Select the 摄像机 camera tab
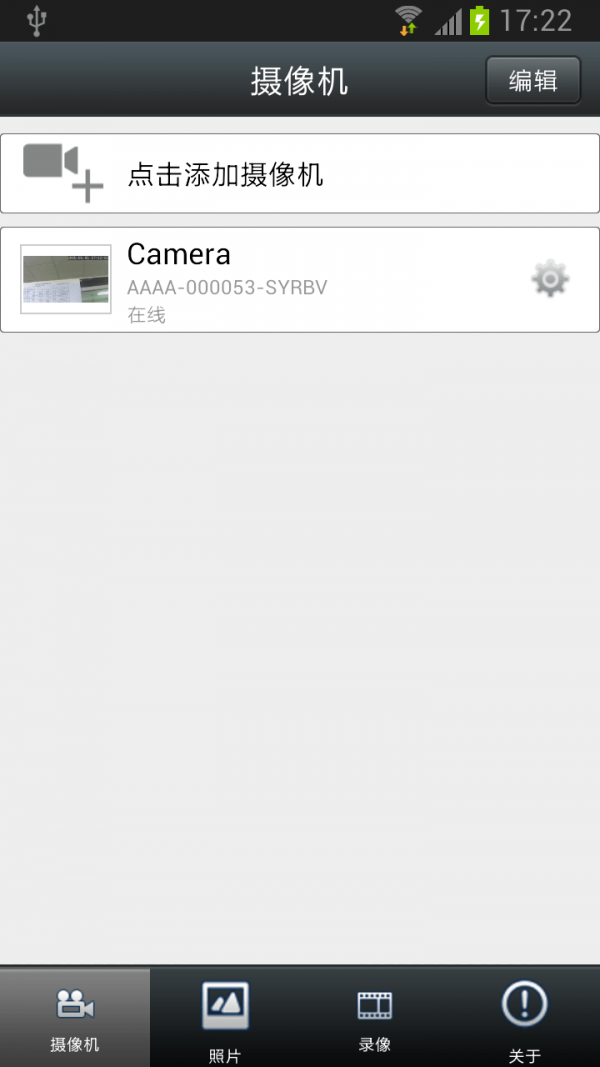The height and width of the screenshot is (1067, 600). 75,1016
